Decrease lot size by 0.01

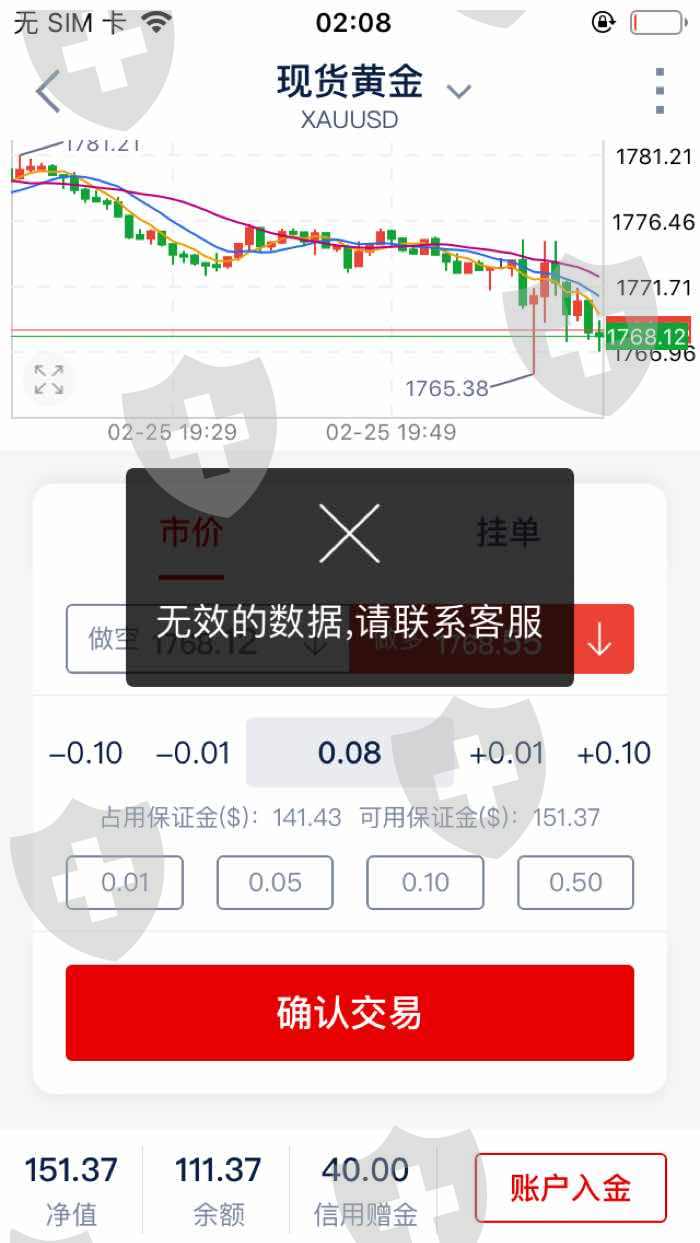194,753
